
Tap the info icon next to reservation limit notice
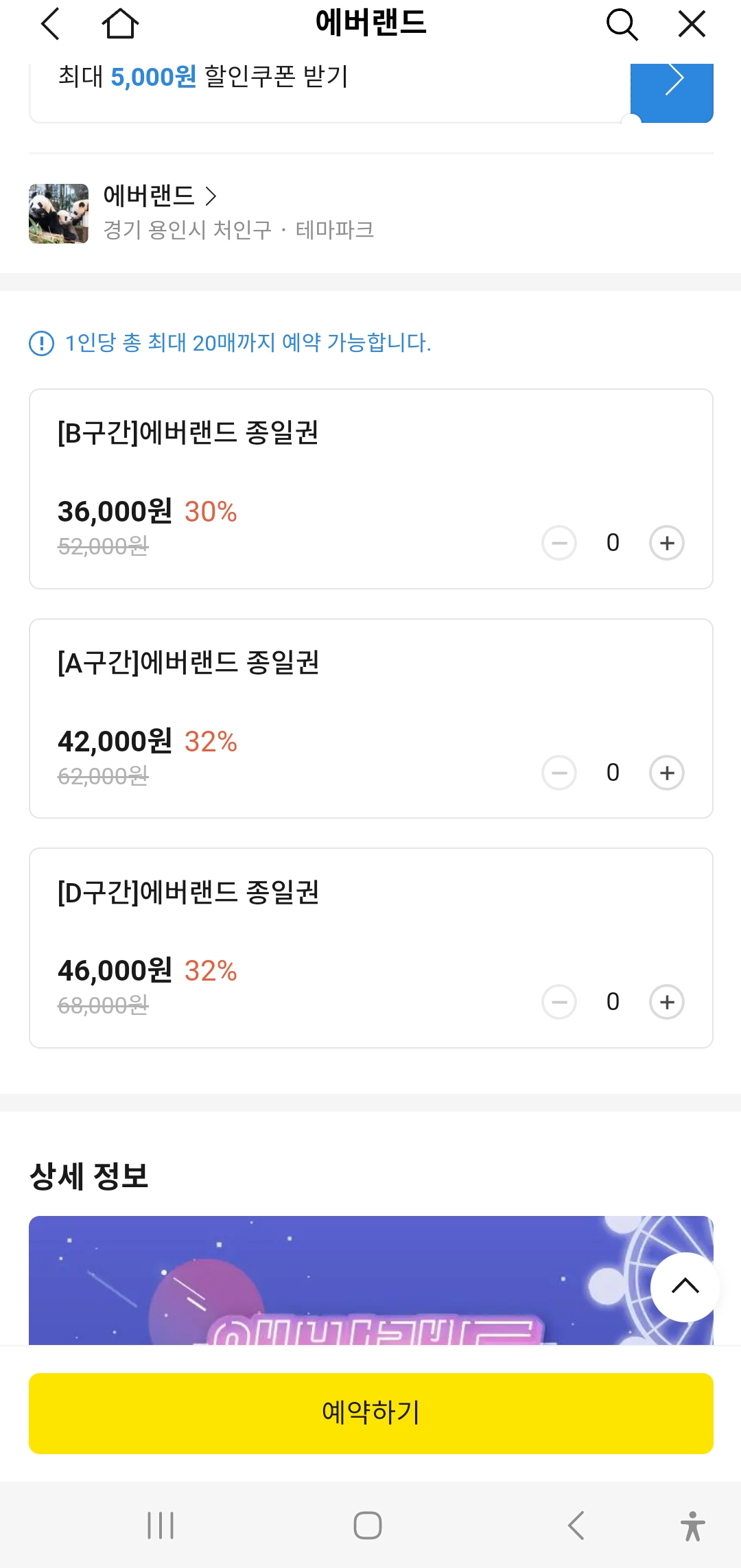pos(40,344)
